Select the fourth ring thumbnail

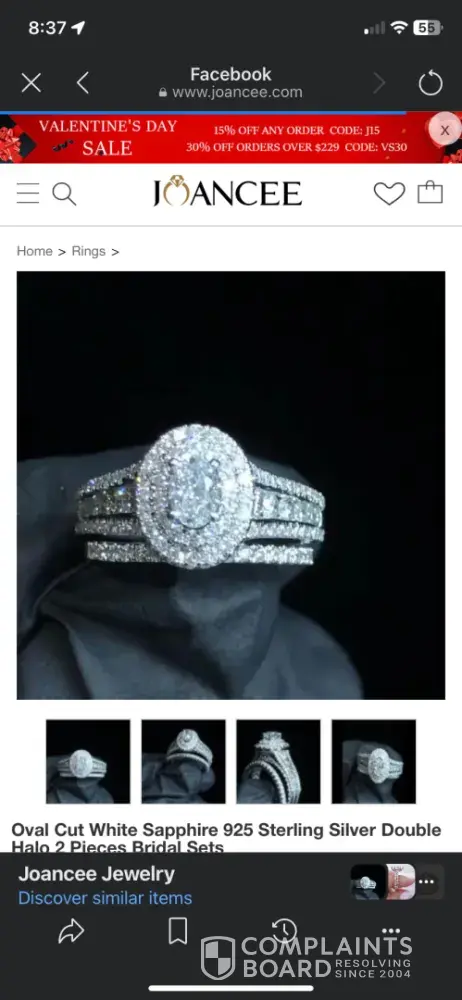tap(373, 761)
